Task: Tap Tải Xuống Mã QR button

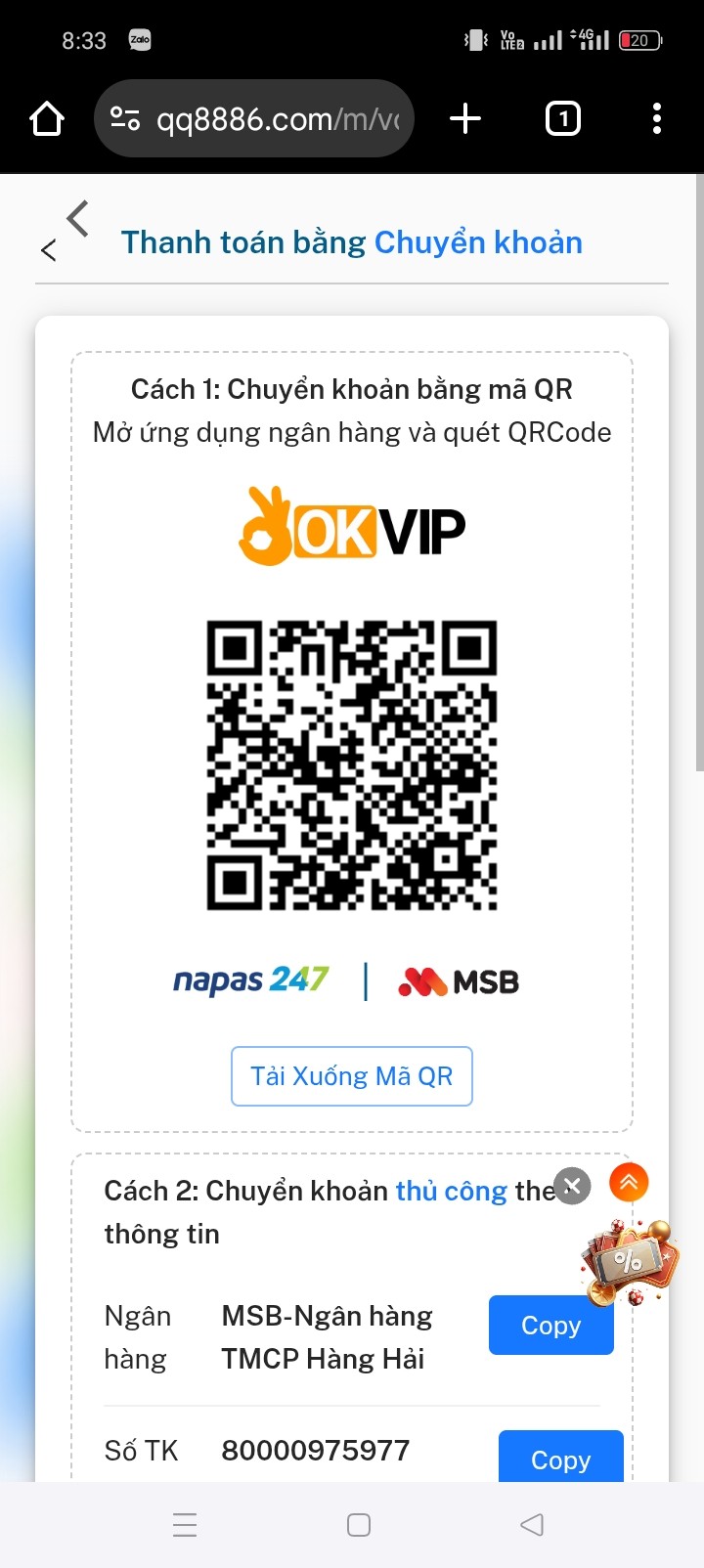Action: coord(352,1076)
